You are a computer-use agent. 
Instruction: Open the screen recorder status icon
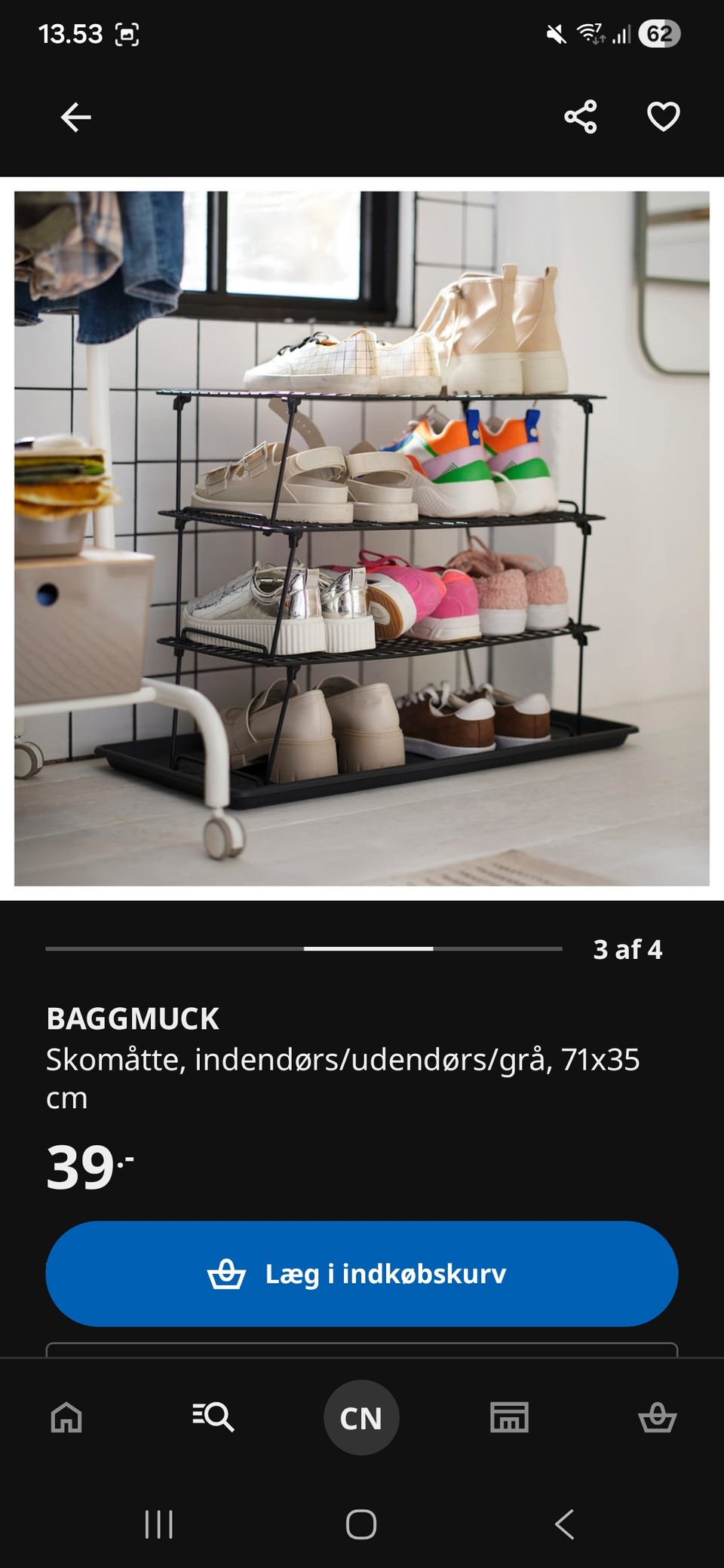(x=127, y=33)
